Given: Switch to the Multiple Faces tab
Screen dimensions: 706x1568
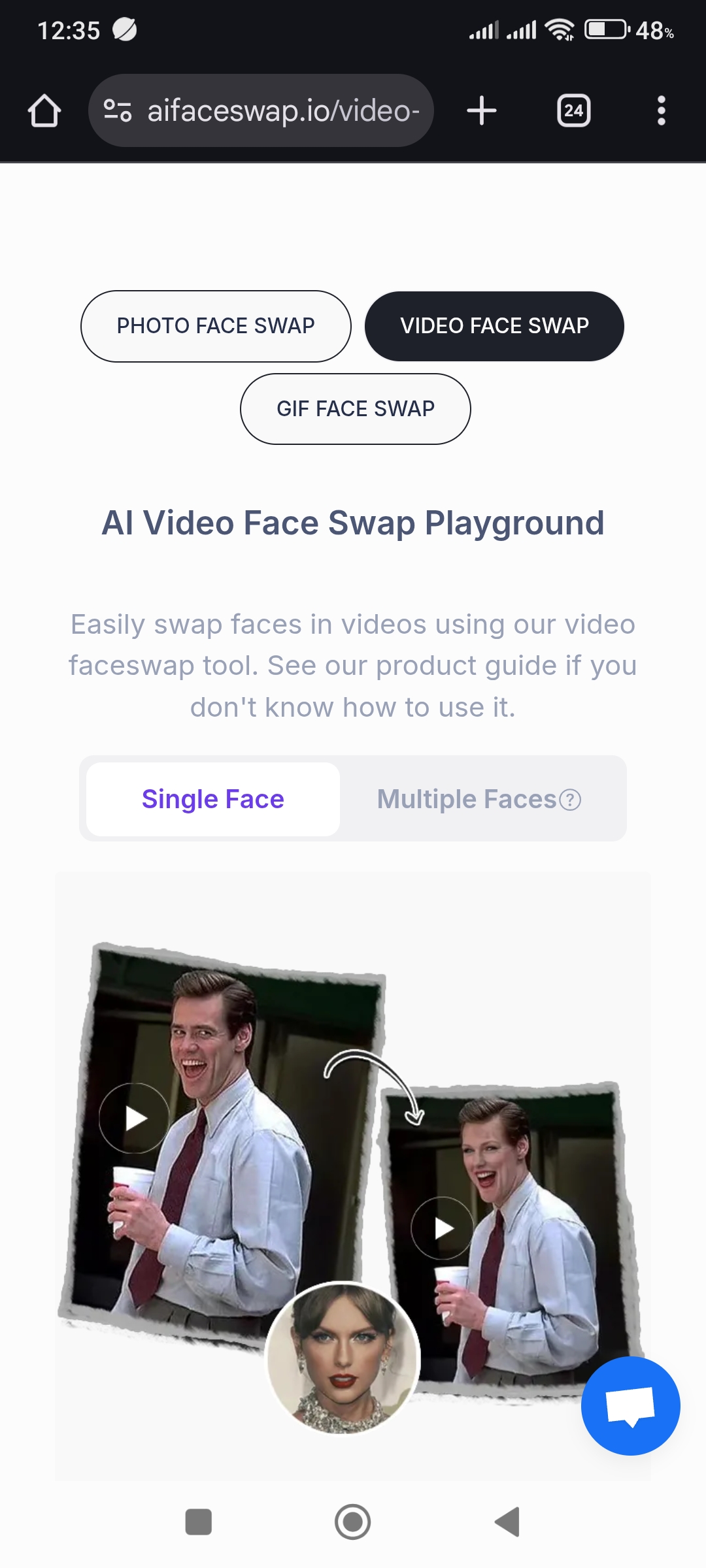Looking at the screenshot, I should pyautogui.click(x=465, y=799).
